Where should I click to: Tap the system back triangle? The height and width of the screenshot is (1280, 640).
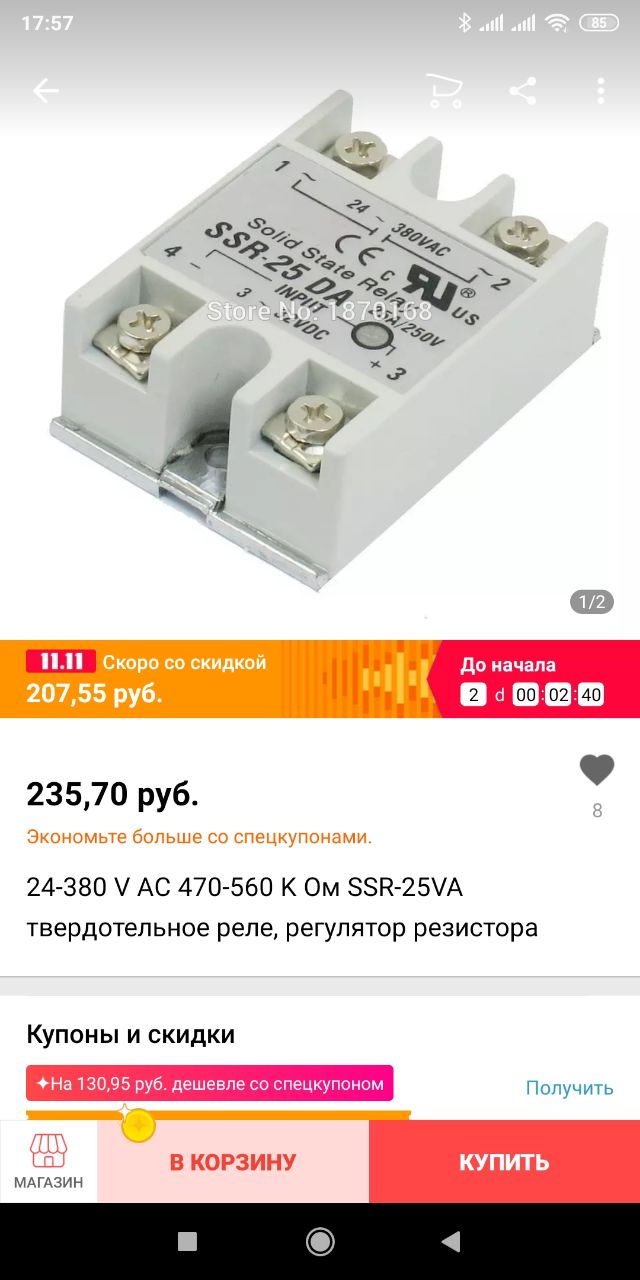pos(451,1242)
